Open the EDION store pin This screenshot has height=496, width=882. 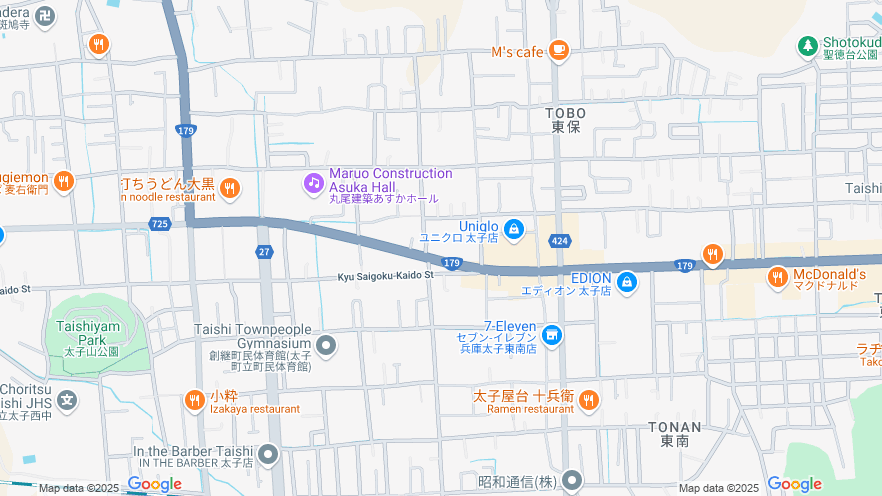(627, 282)
